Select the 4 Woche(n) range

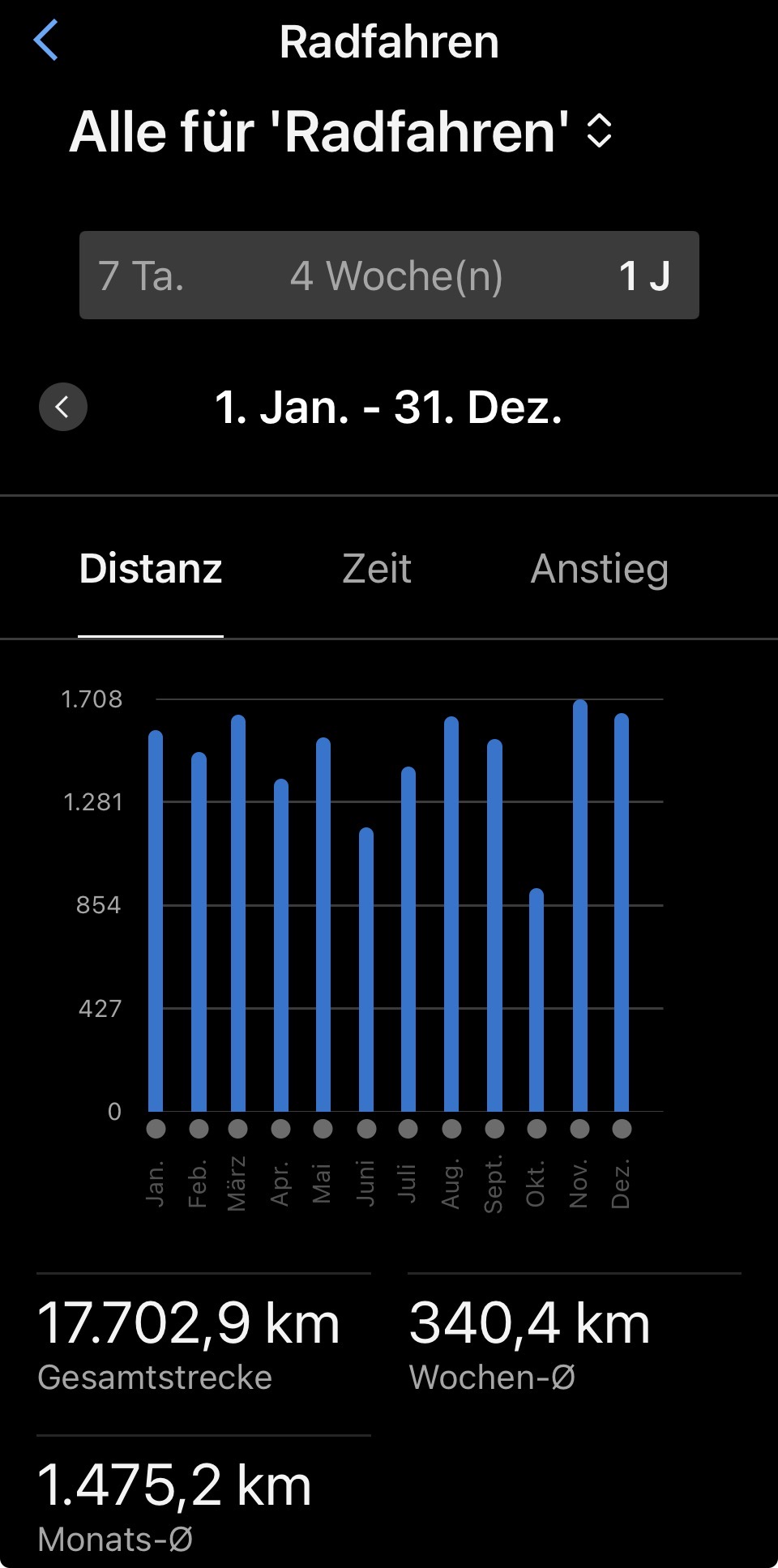coord(396,276)
